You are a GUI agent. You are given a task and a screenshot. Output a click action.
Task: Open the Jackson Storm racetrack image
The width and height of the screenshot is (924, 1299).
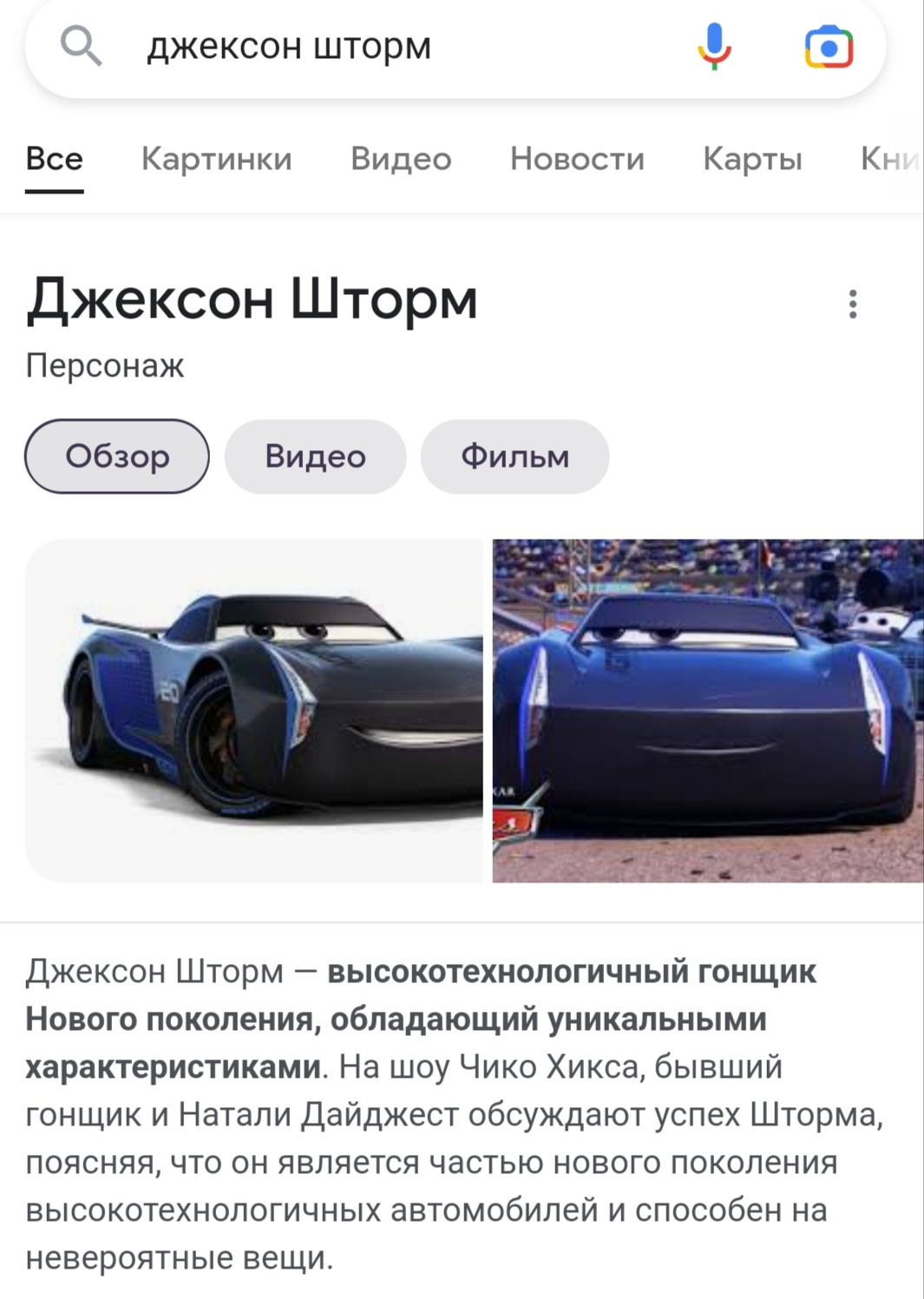coord(707,711)
